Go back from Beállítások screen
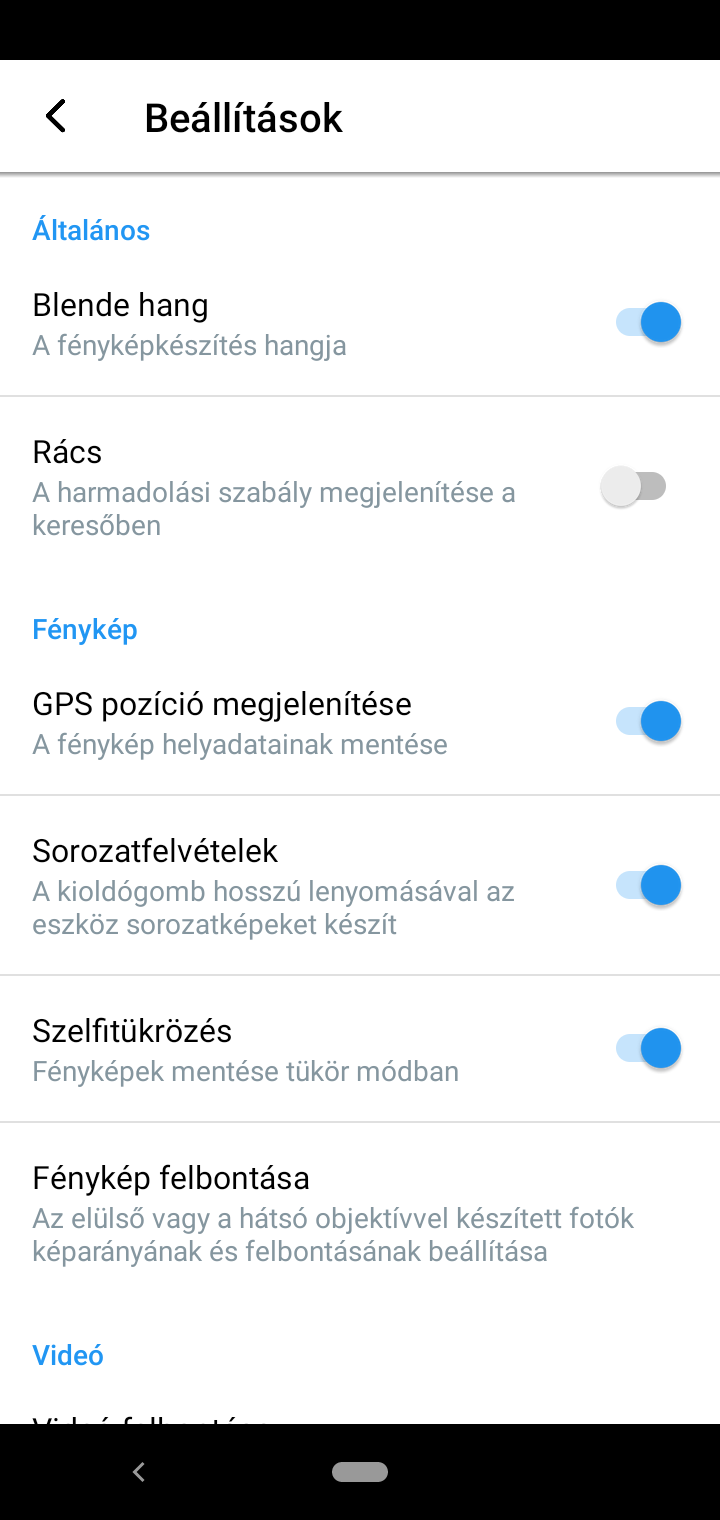Screen dimensions: 720x1520 pyautogui.click(x=56, y=117)
